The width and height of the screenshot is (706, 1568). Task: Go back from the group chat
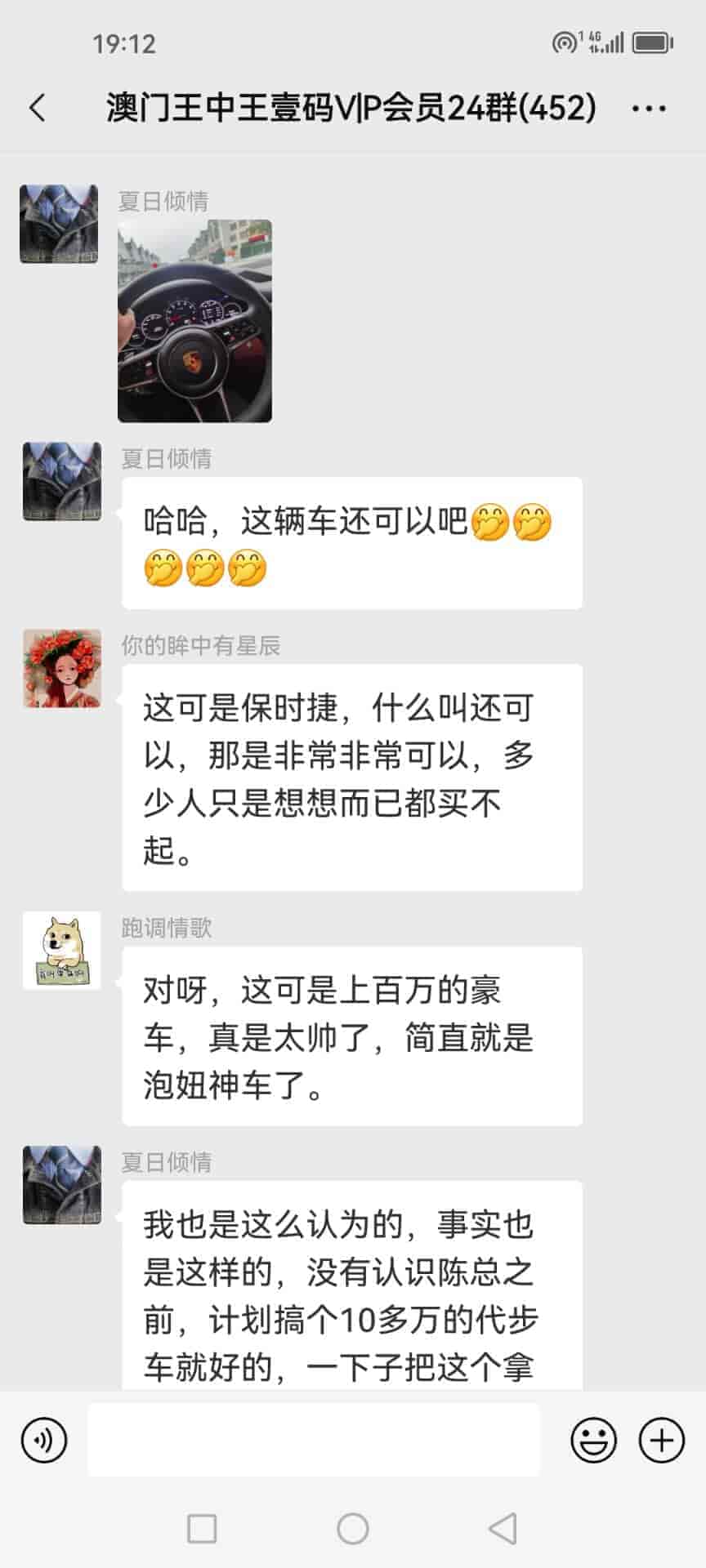coord(38,108)
